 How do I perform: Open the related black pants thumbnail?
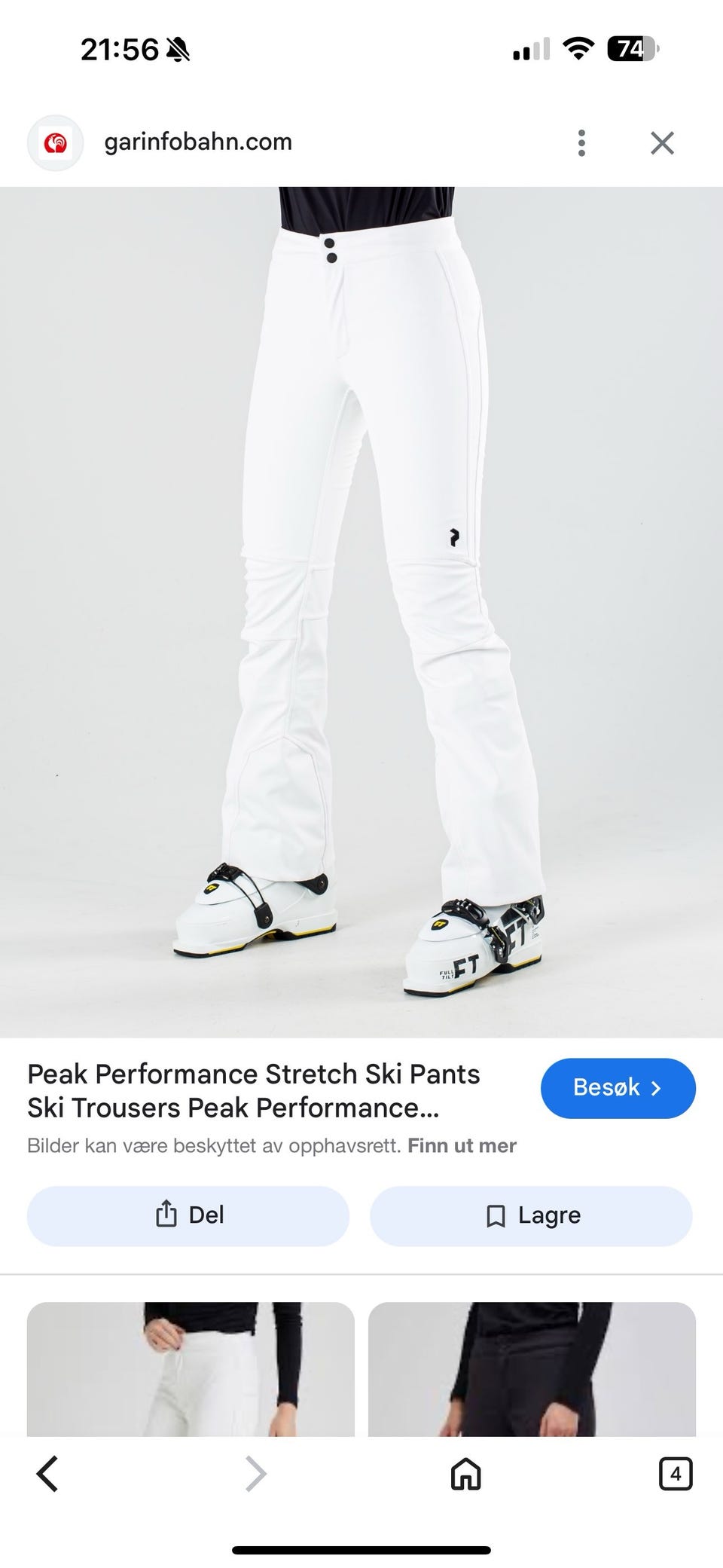[x=532, y=1368]
